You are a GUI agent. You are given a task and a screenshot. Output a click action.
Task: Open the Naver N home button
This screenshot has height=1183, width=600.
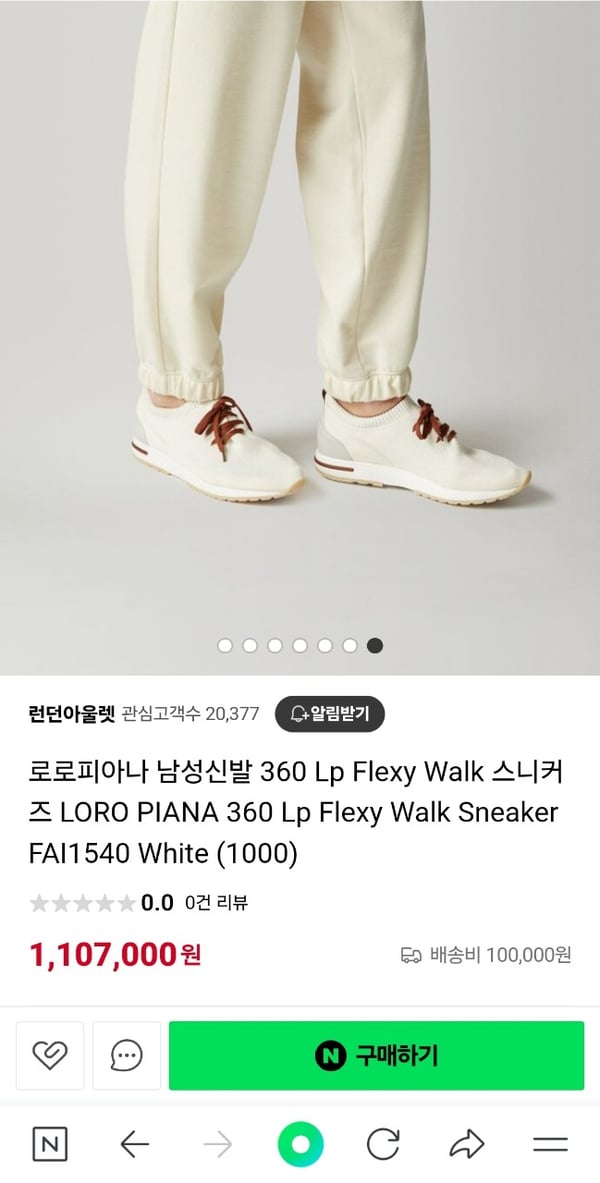click(49, 1144)
